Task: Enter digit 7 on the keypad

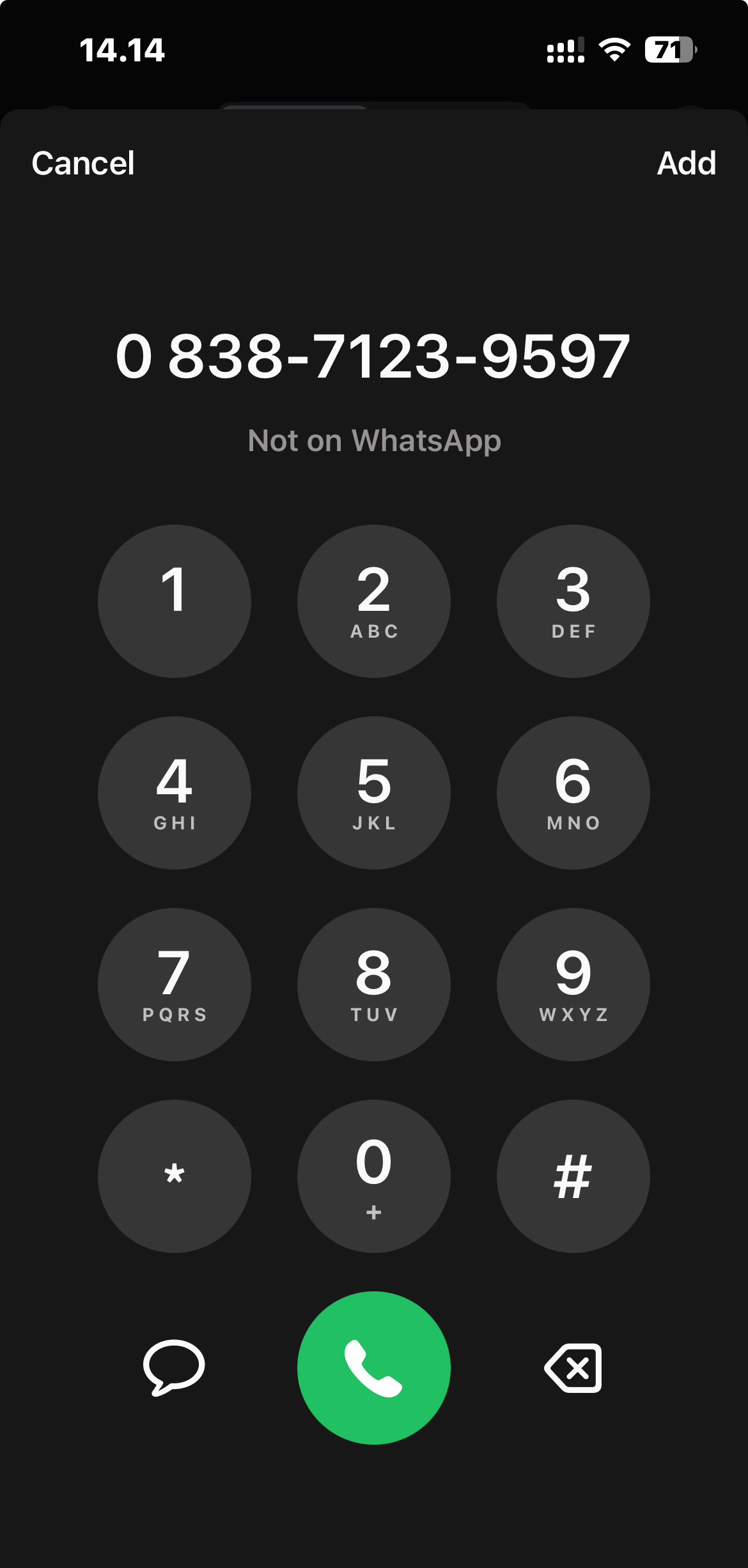Action: [x=174, y=984]
